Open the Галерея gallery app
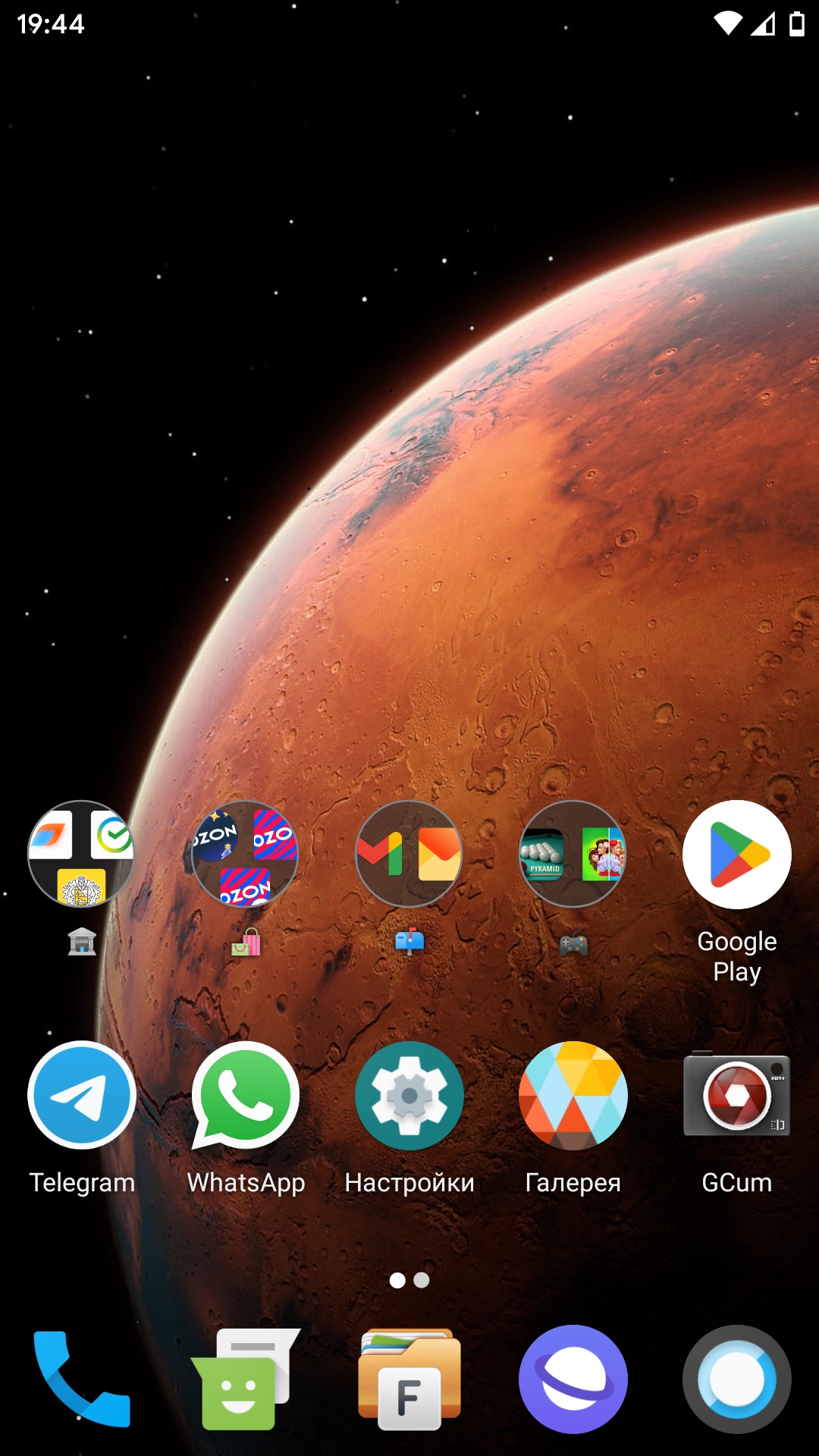819x1456 pixels. click(573, 1095)
